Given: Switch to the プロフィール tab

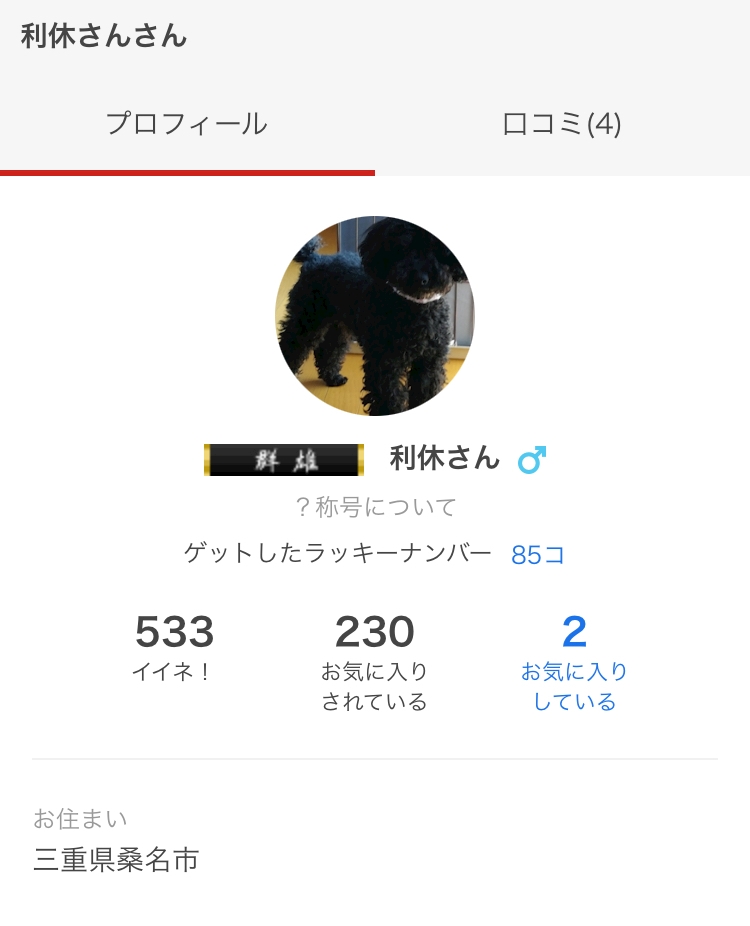Looking at the screenshot, I should pyautogui.click(x=187, y=125).
